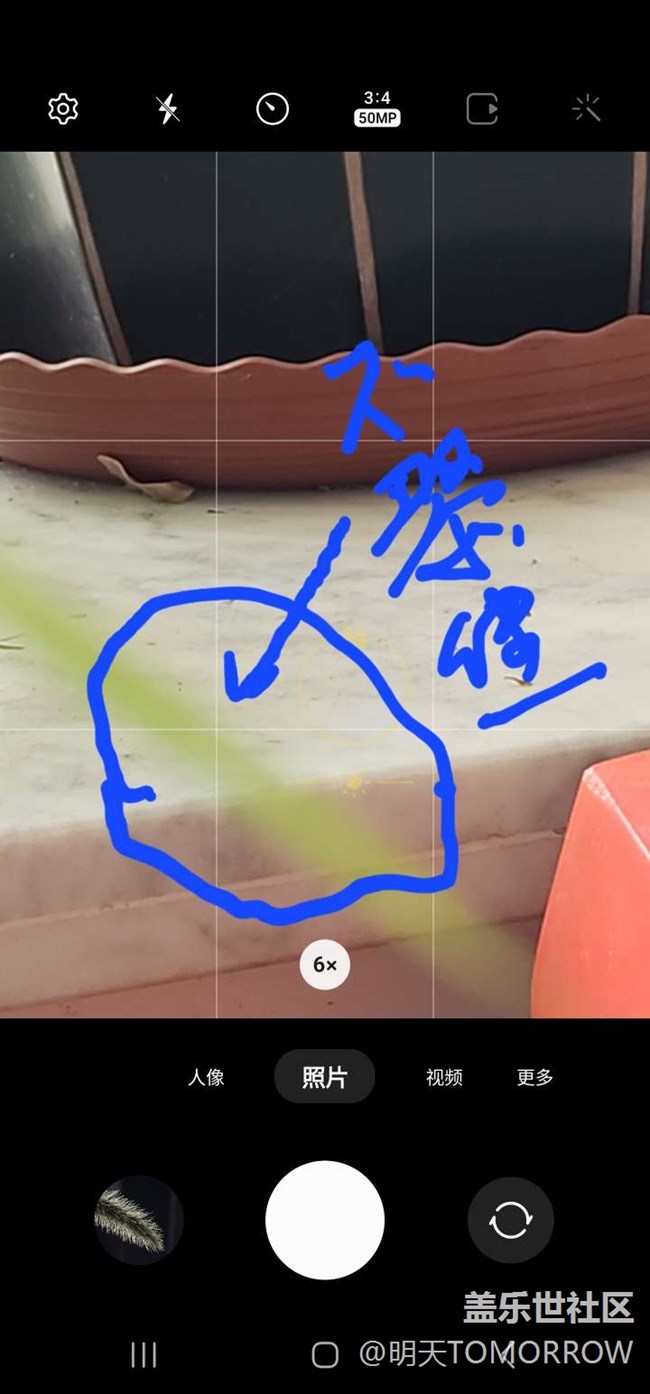
Task: Go to the home screen
Action: click(x=325, y=1355)
